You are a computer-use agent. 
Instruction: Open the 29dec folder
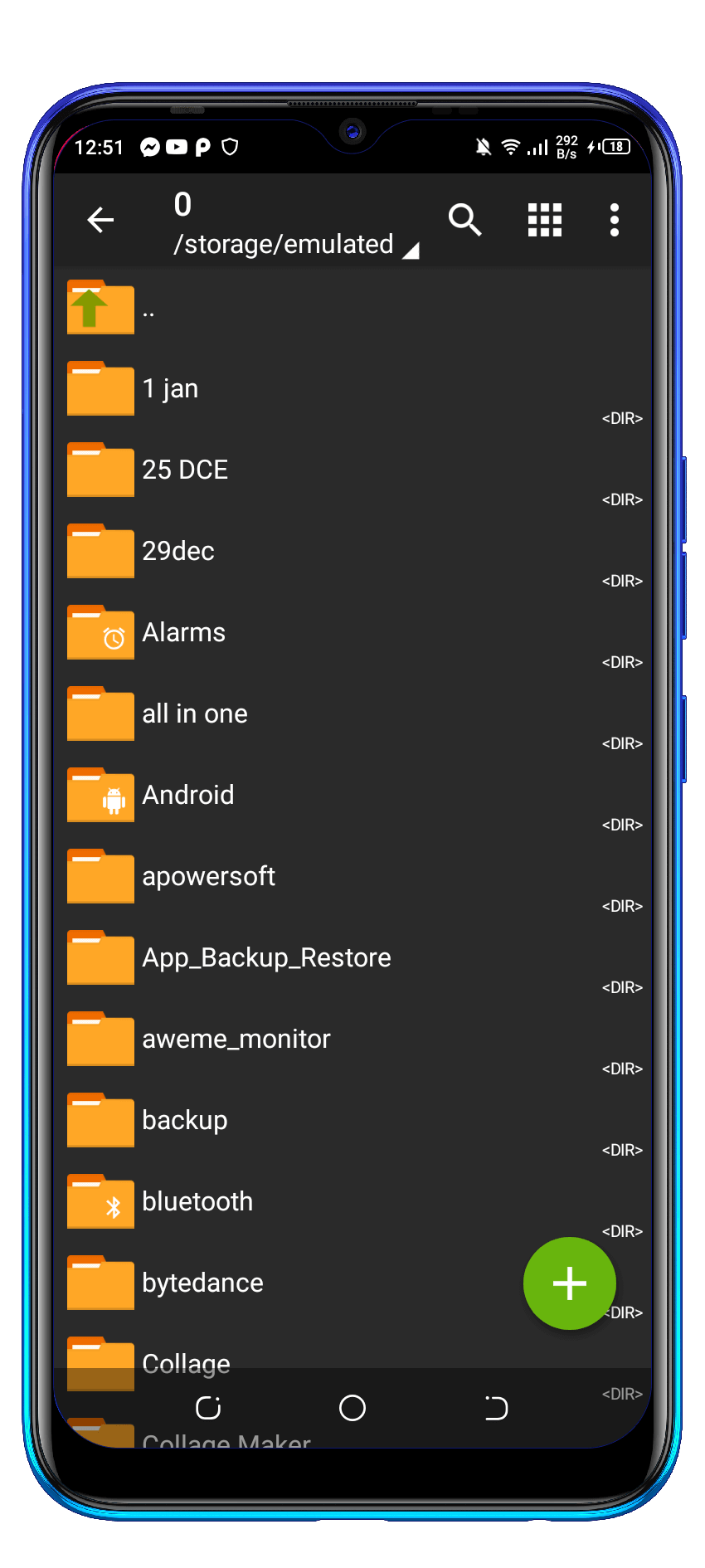(352, 553)
